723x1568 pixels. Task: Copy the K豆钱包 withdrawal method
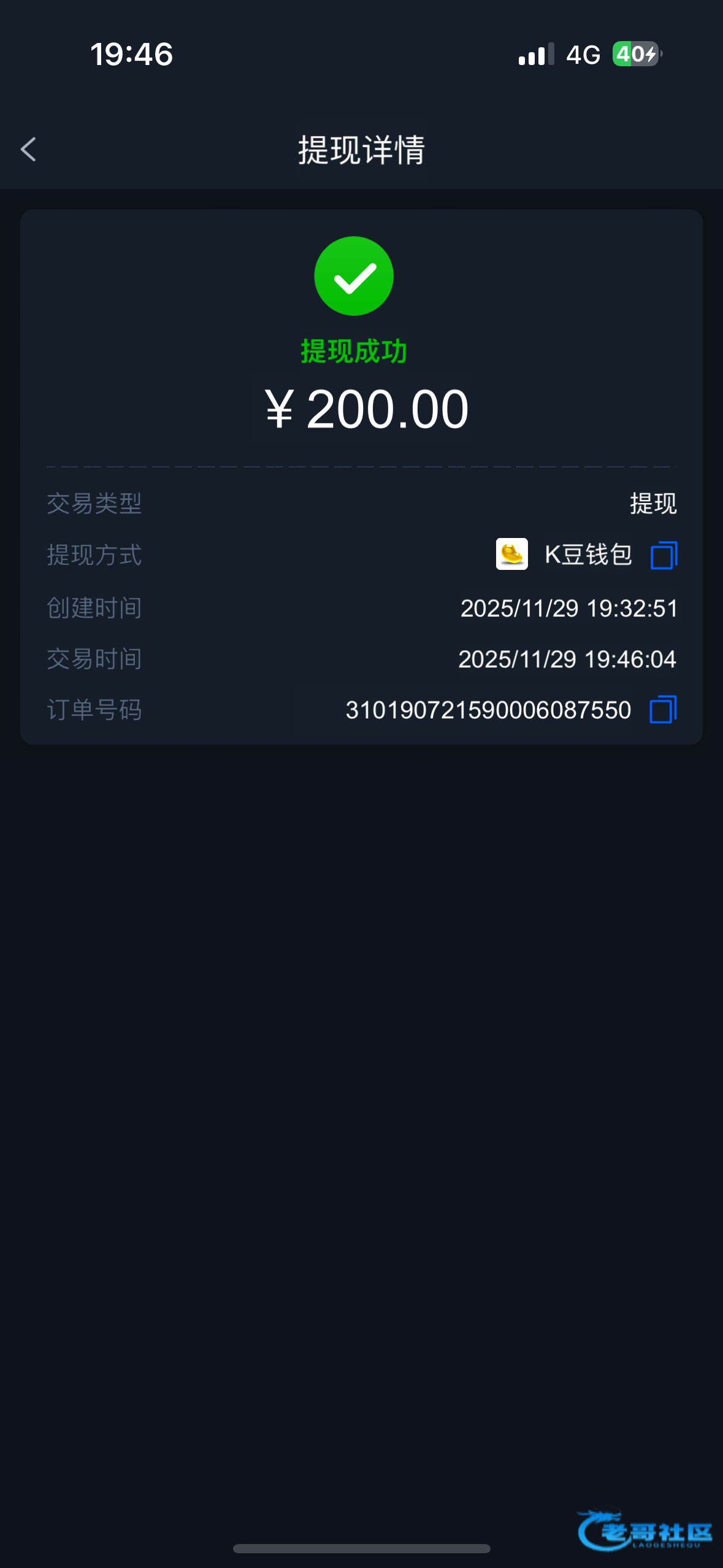[x=664, y=555]
